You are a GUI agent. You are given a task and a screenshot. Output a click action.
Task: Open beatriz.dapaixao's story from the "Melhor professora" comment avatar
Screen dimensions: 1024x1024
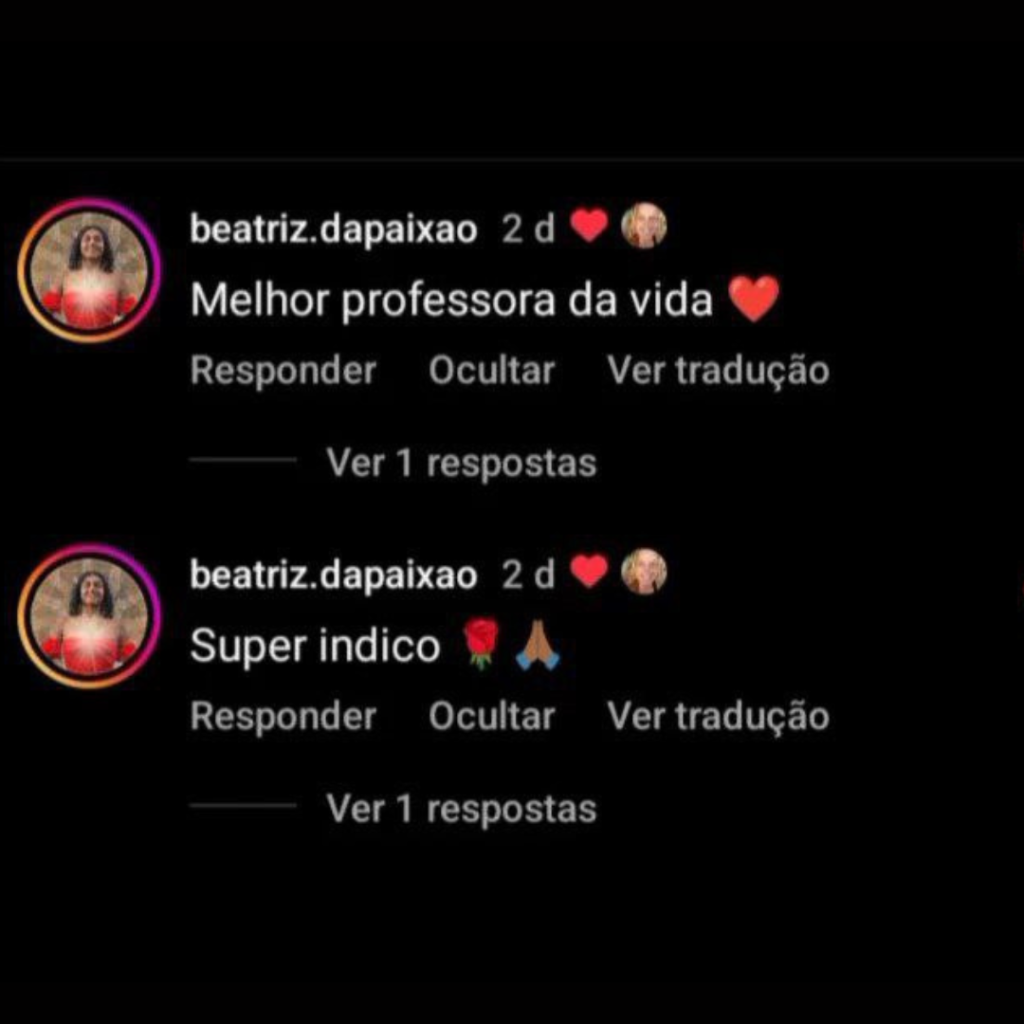[x=89, y=270]
